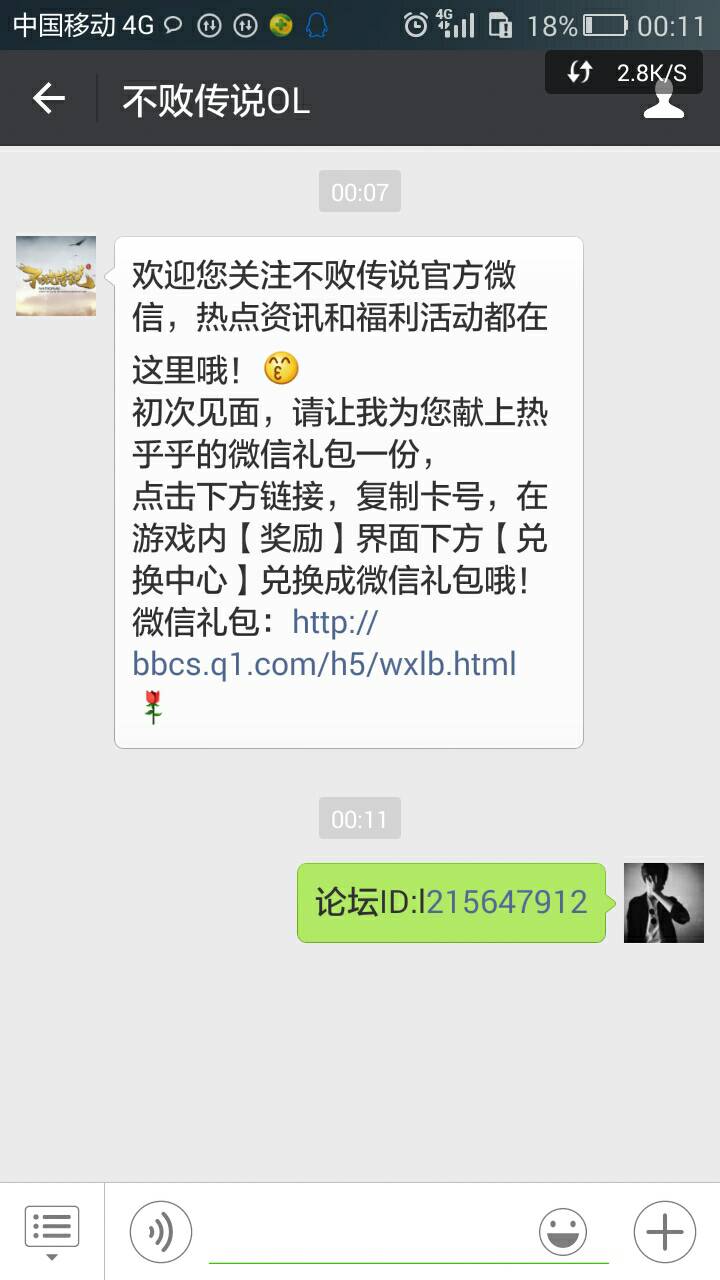Image resolution: width=720 pixels, height=1280 pixels.
Task: Tap my own avatar beside sent message
Action: [663, 902]
